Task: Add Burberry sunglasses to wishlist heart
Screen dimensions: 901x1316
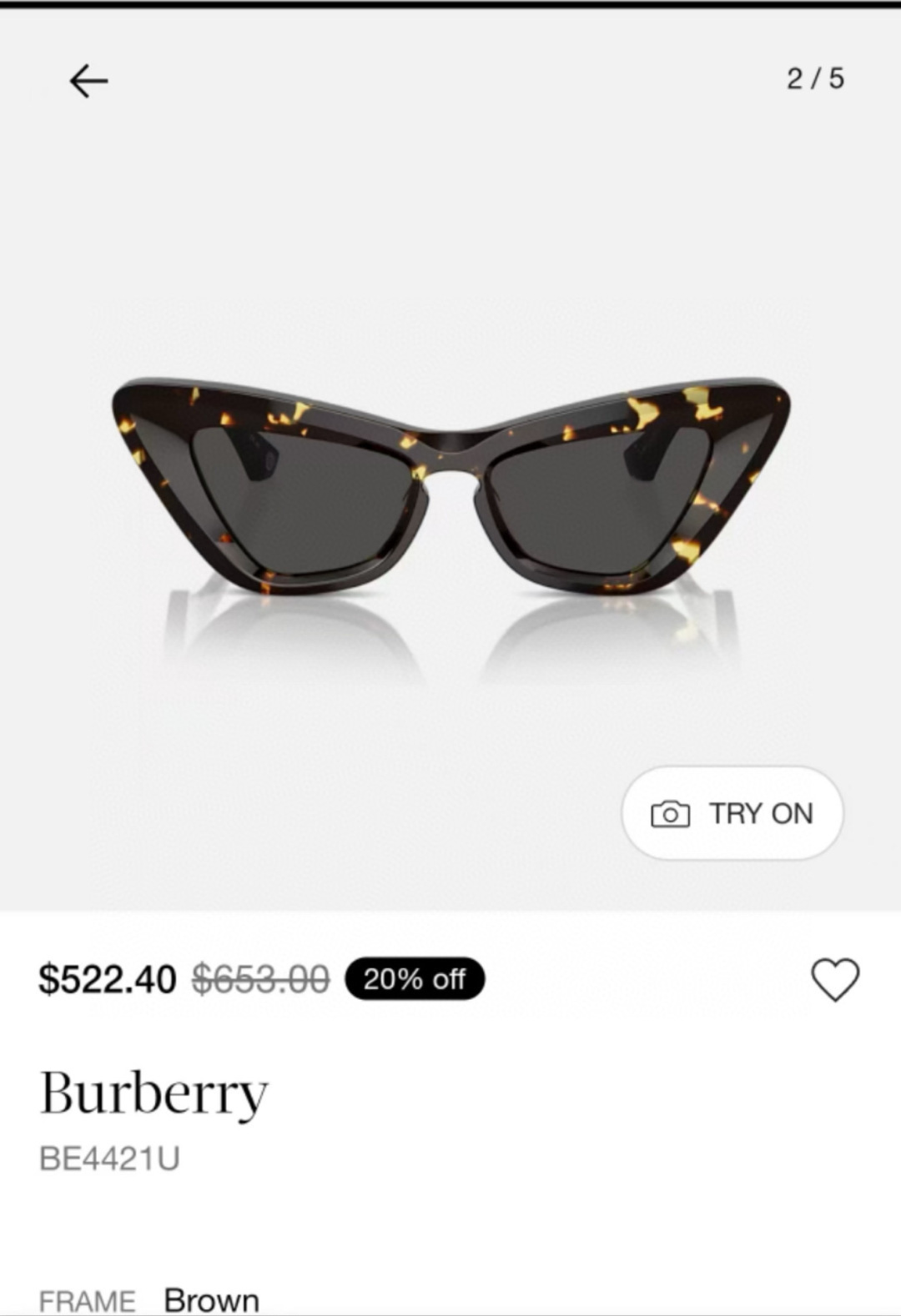Action: click(834, 979)
